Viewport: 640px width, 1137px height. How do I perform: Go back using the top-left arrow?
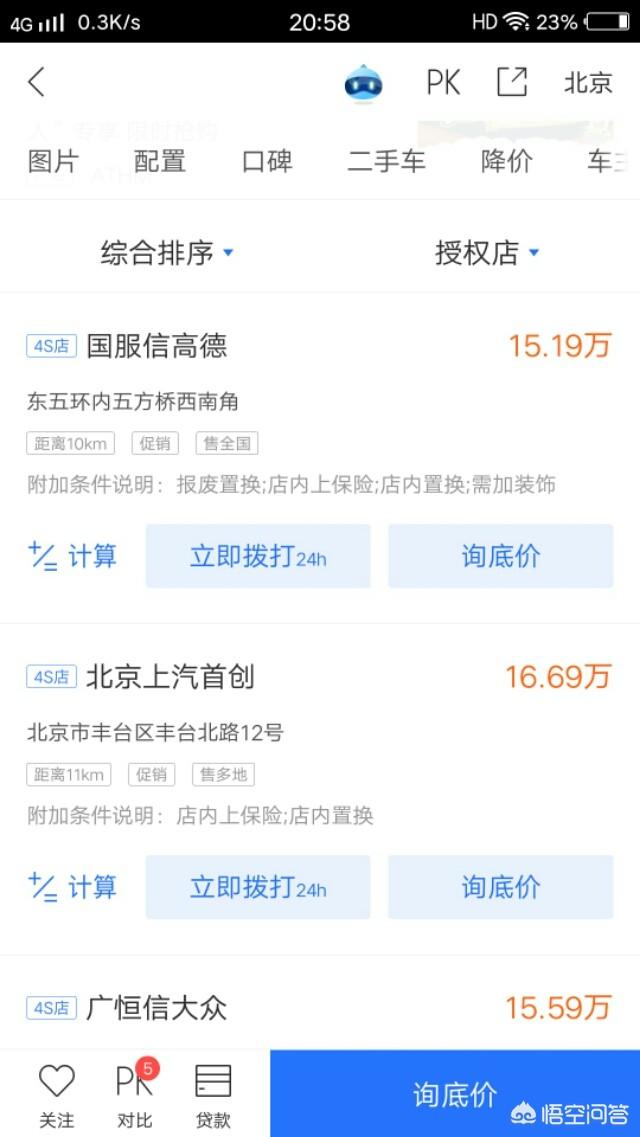(x=37, y=82)
